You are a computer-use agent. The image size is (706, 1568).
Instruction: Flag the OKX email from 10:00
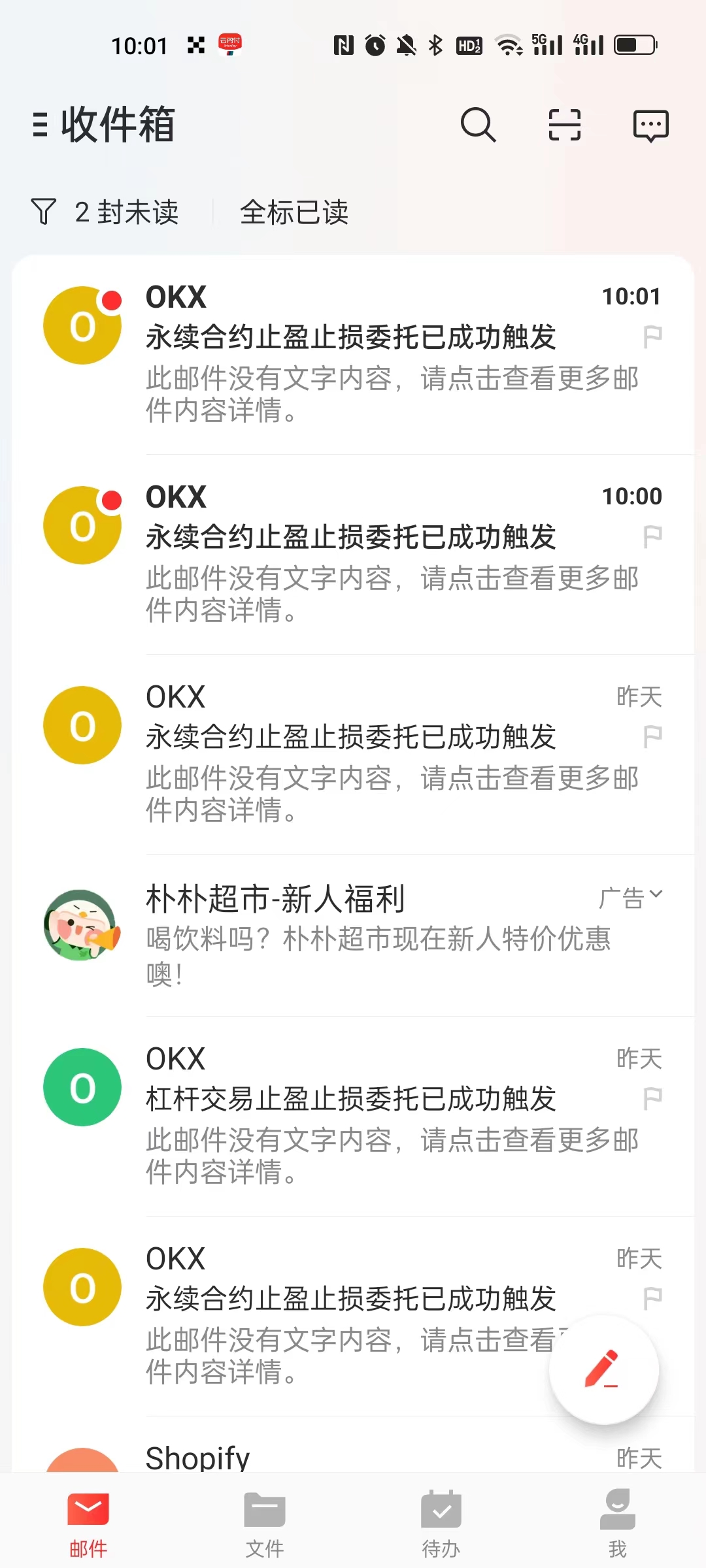click(652, 537)
